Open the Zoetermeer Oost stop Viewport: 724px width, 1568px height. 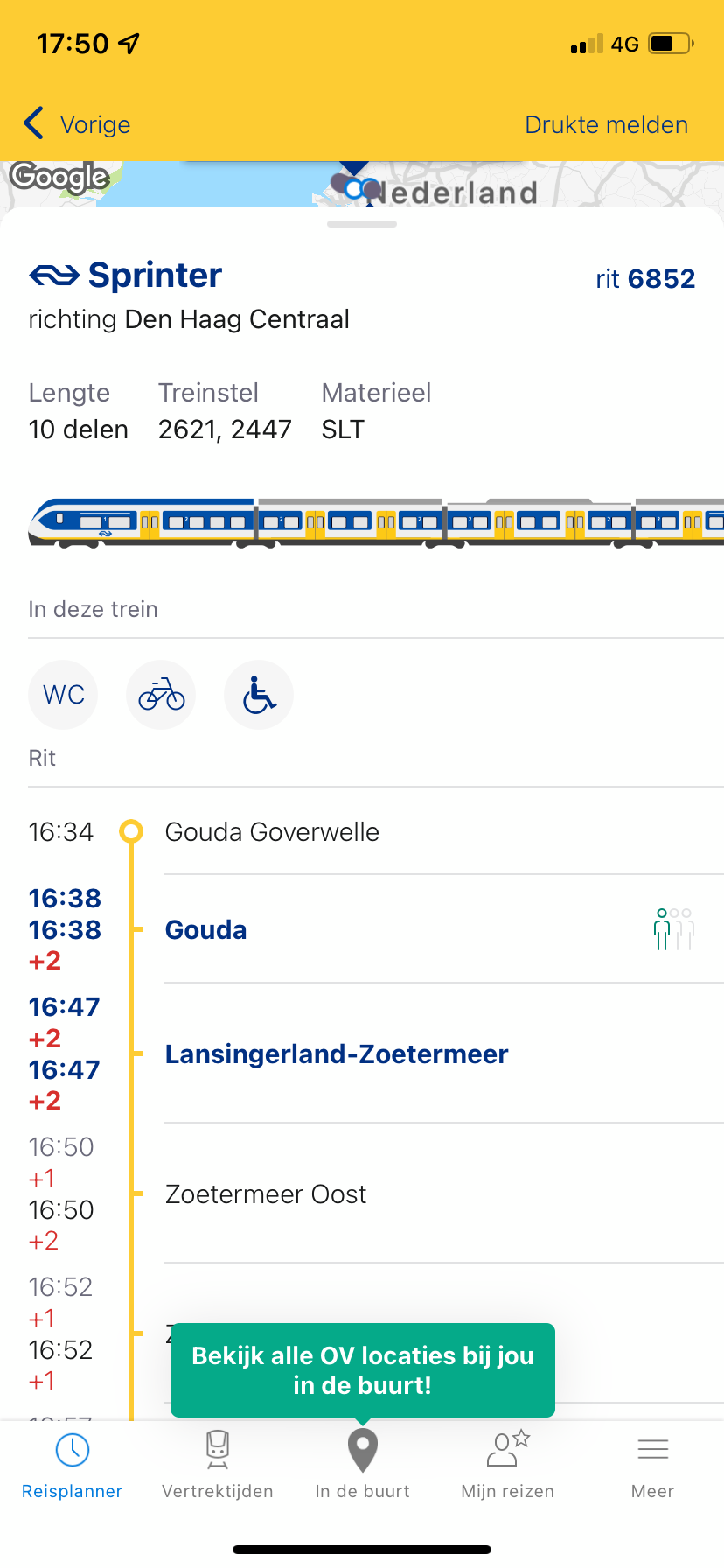coord(362,1193)
